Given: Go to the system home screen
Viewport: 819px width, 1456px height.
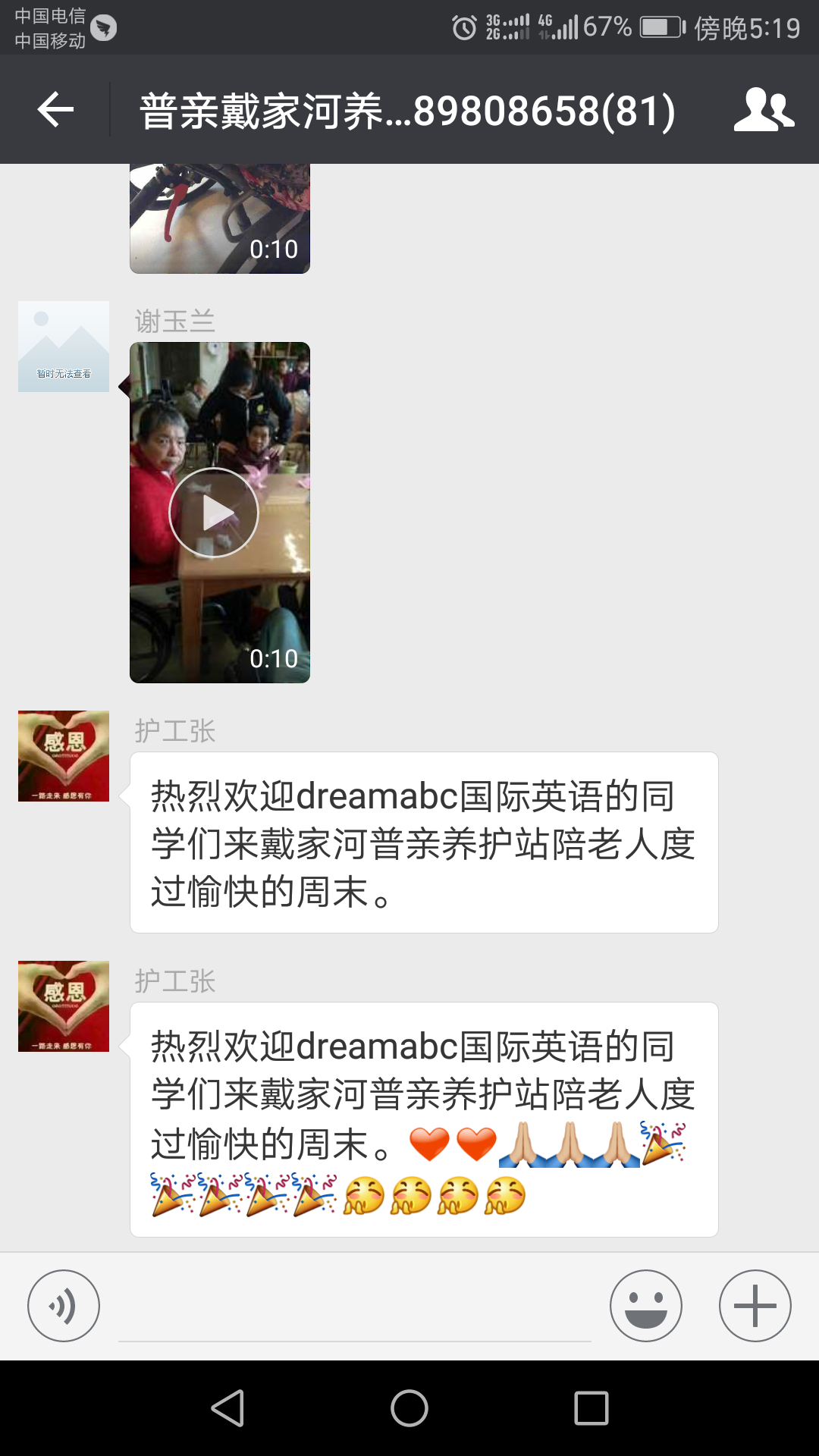Looking at the screenshot, I should (409, 1408).
